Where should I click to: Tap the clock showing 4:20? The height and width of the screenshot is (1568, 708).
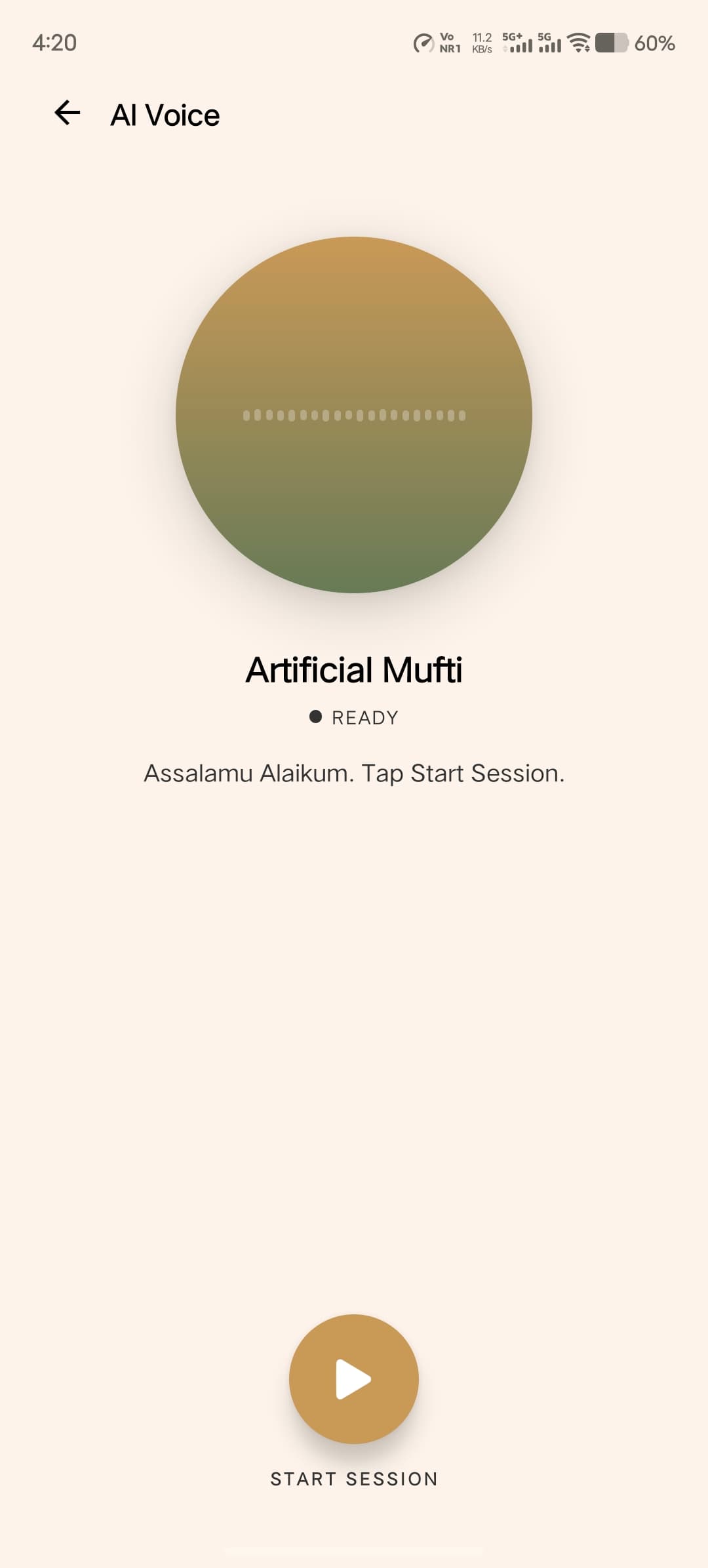[x=52, y=43]
